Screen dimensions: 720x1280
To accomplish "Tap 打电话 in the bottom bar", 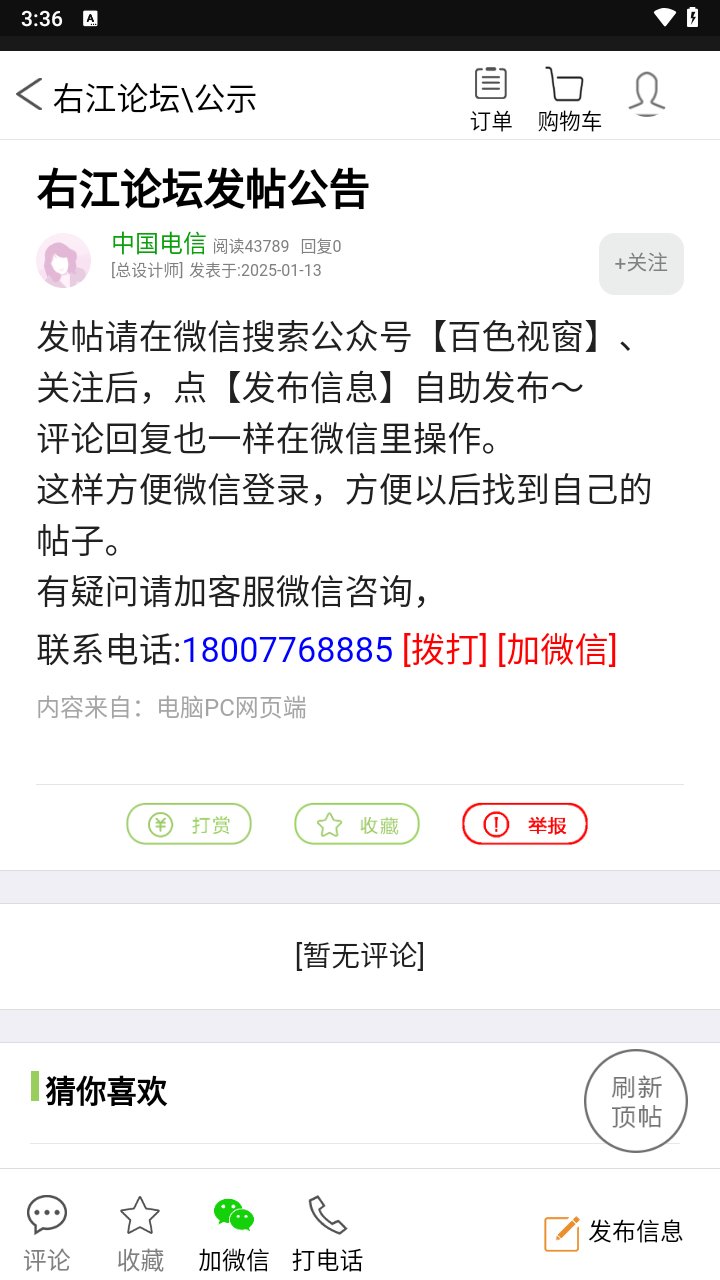I will coord(327,1233).
